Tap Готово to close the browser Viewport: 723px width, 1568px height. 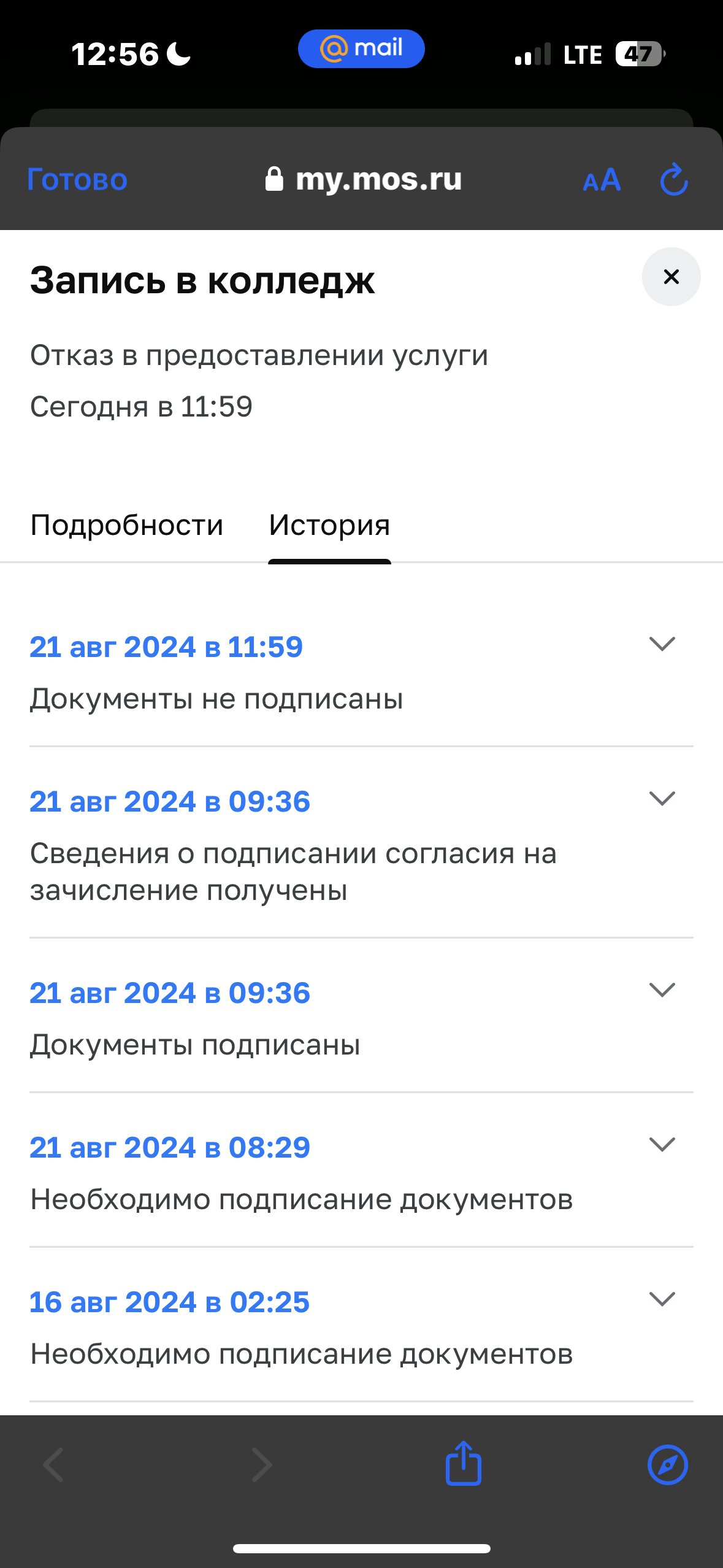77,180
